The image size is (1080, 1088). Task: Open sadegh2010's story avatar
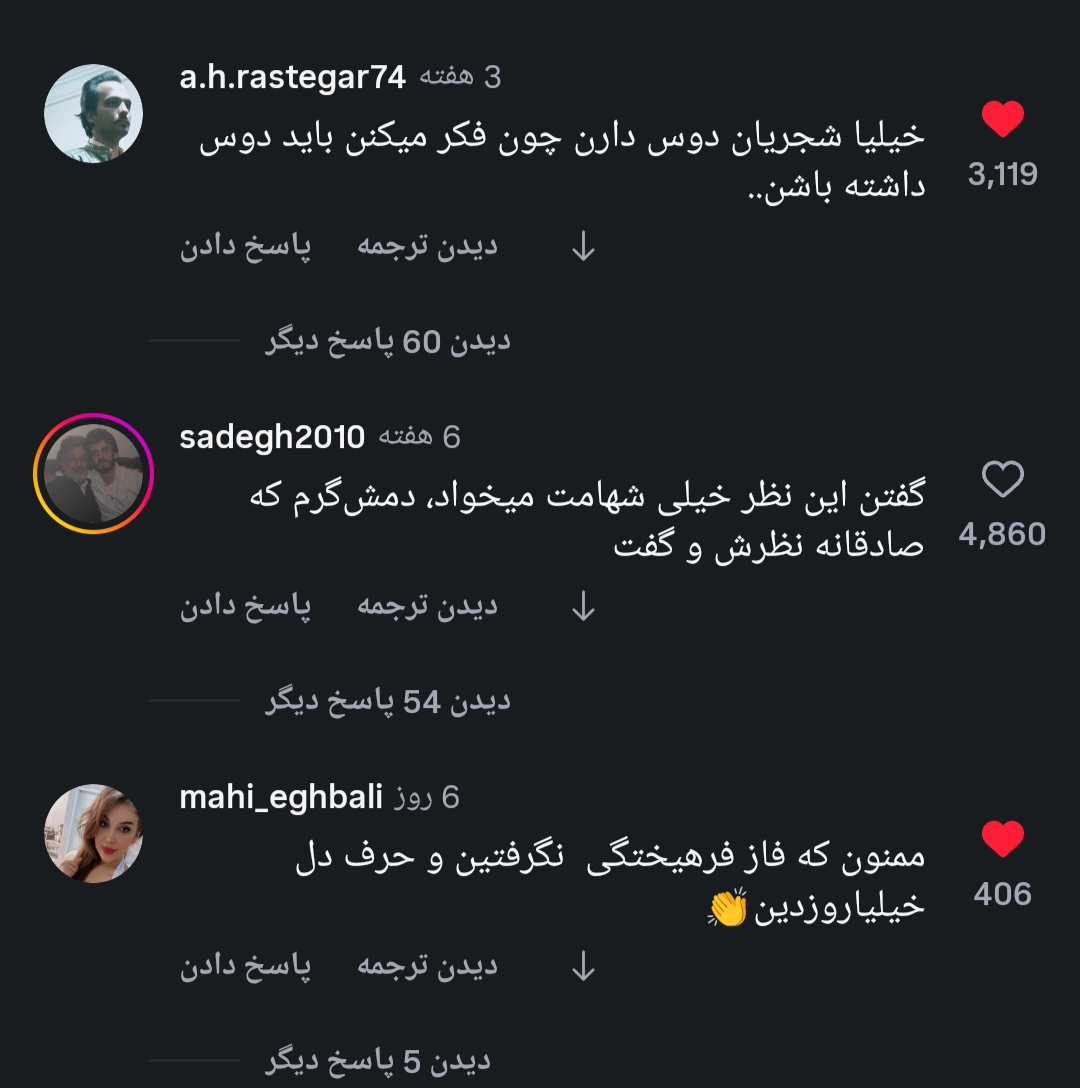coord(94,473)
